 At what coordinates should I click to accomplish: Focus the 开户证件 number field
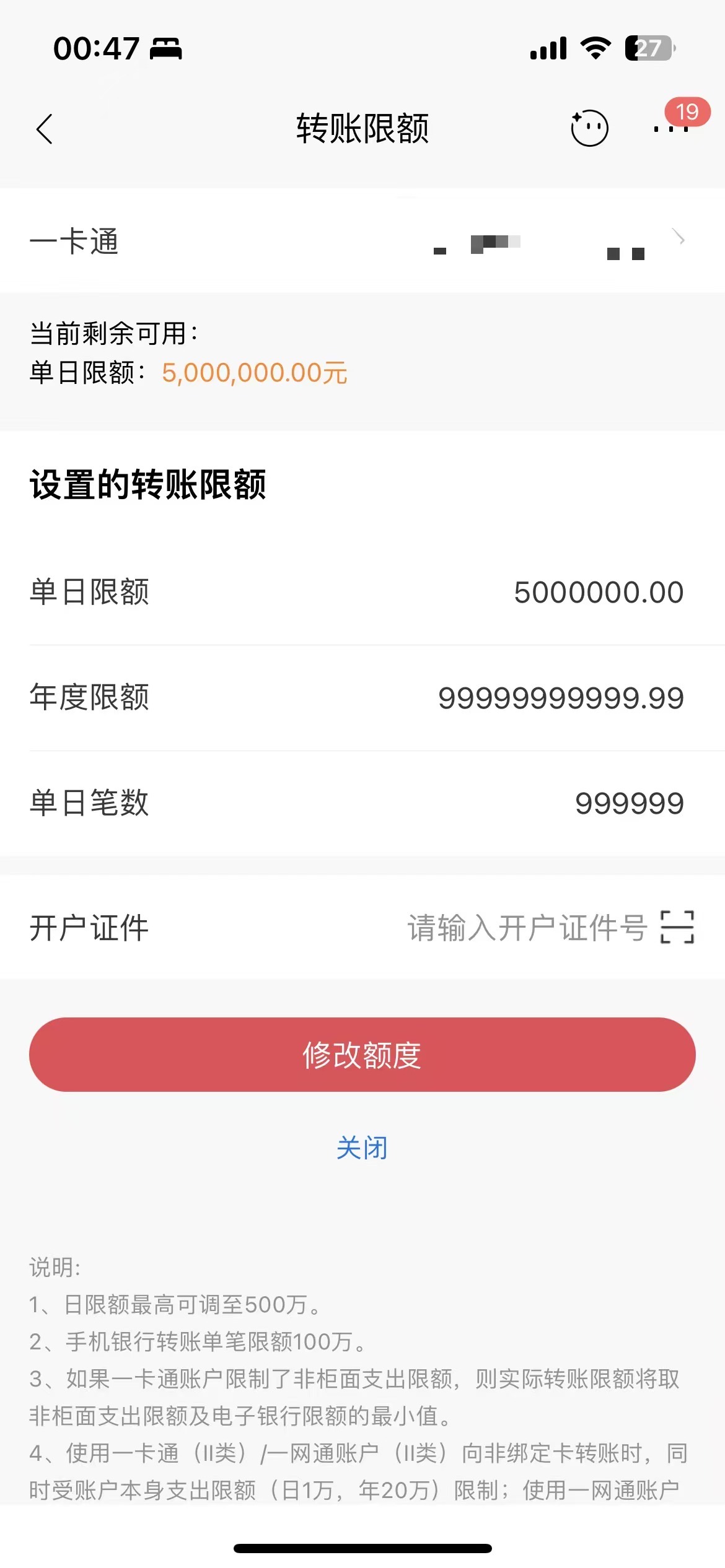(525, 928)
